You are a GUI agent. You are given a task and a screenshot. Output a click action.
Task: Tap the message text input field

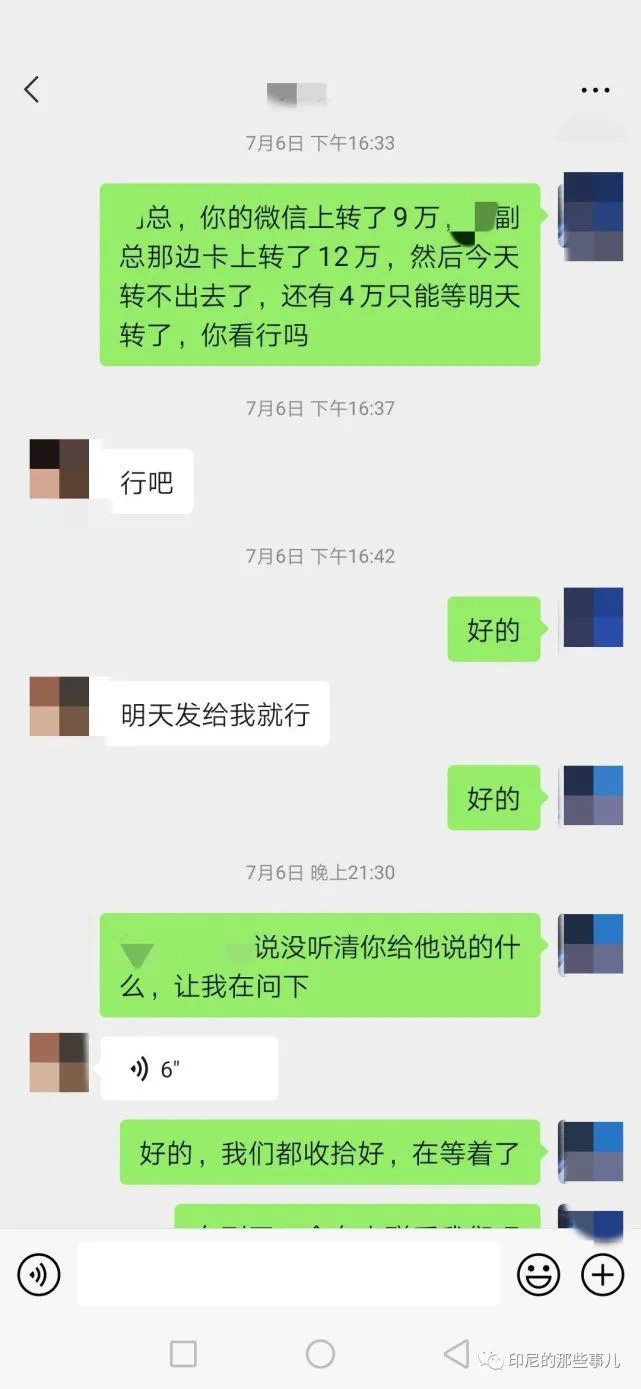[x=288, y=1274]
